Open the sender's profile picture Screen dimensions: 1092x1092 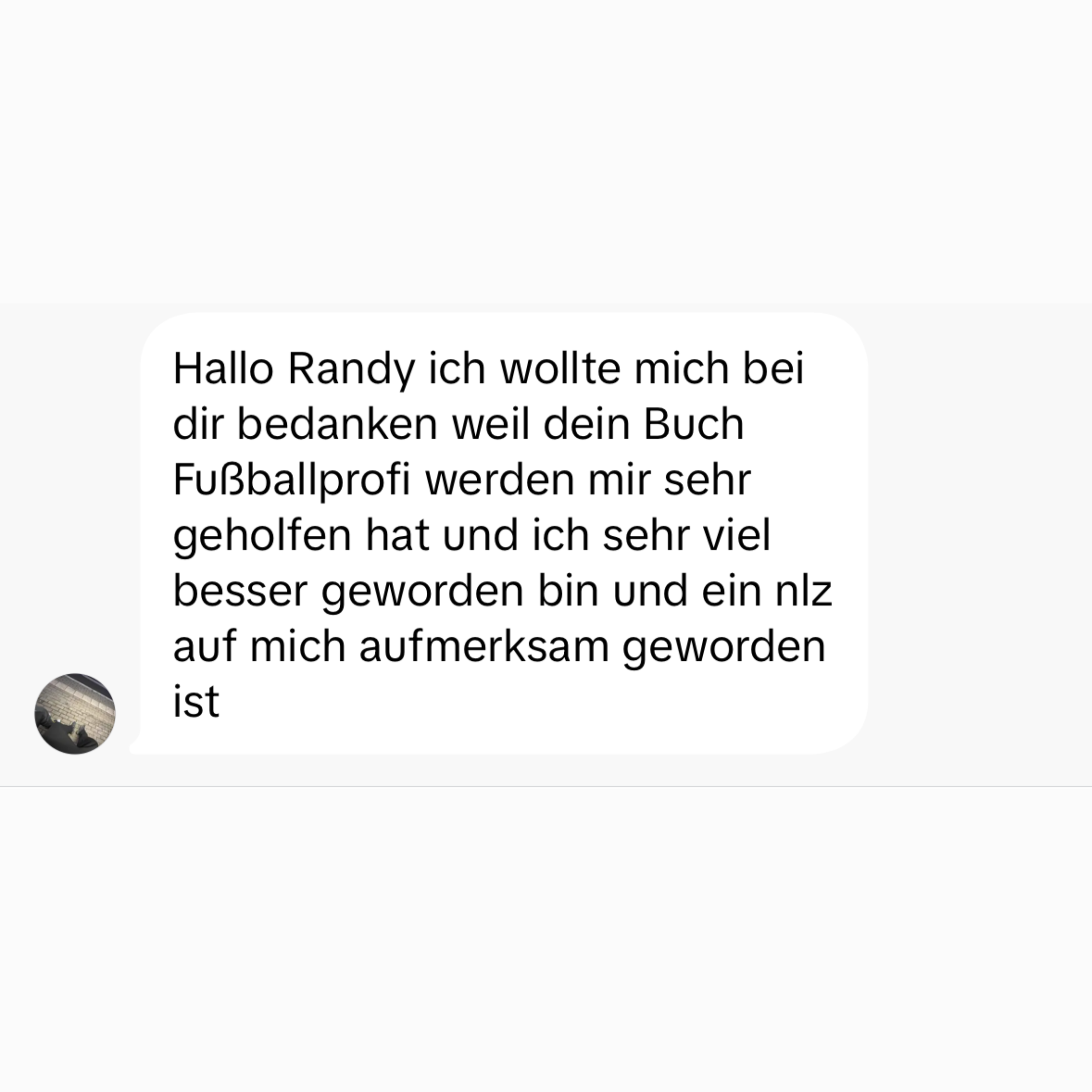[x=75, y=713]
